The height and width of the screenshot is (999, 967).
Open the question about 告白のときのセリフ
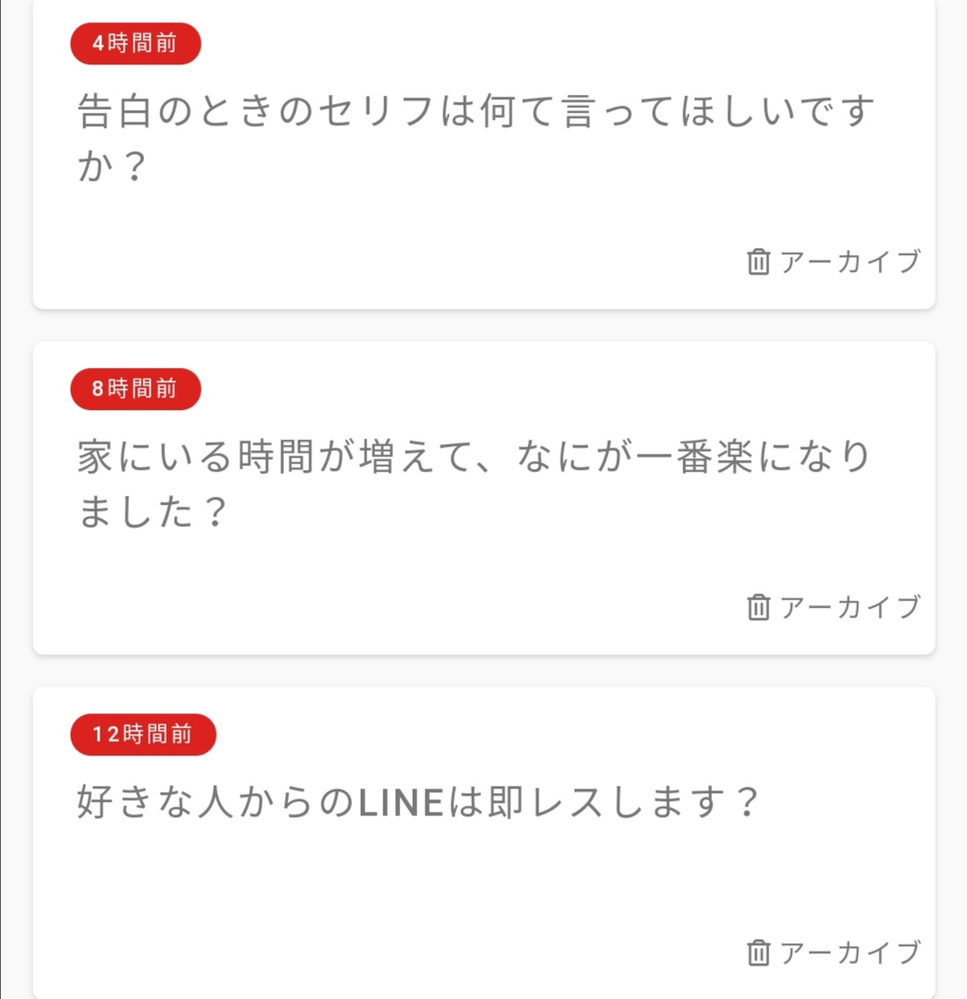tap(475, 139)
